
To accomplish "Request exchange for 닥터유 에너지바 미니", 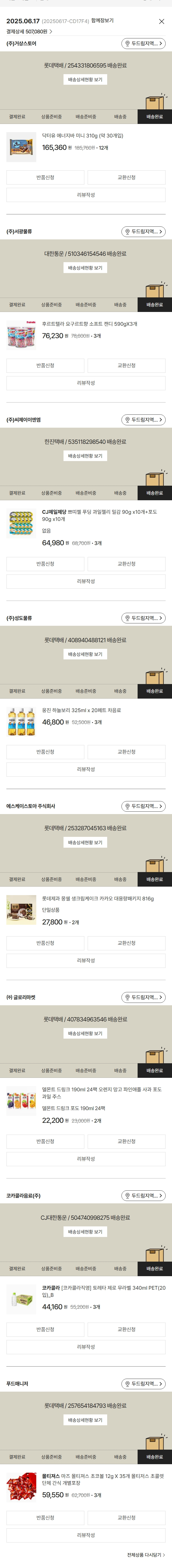I will [126, 178].
